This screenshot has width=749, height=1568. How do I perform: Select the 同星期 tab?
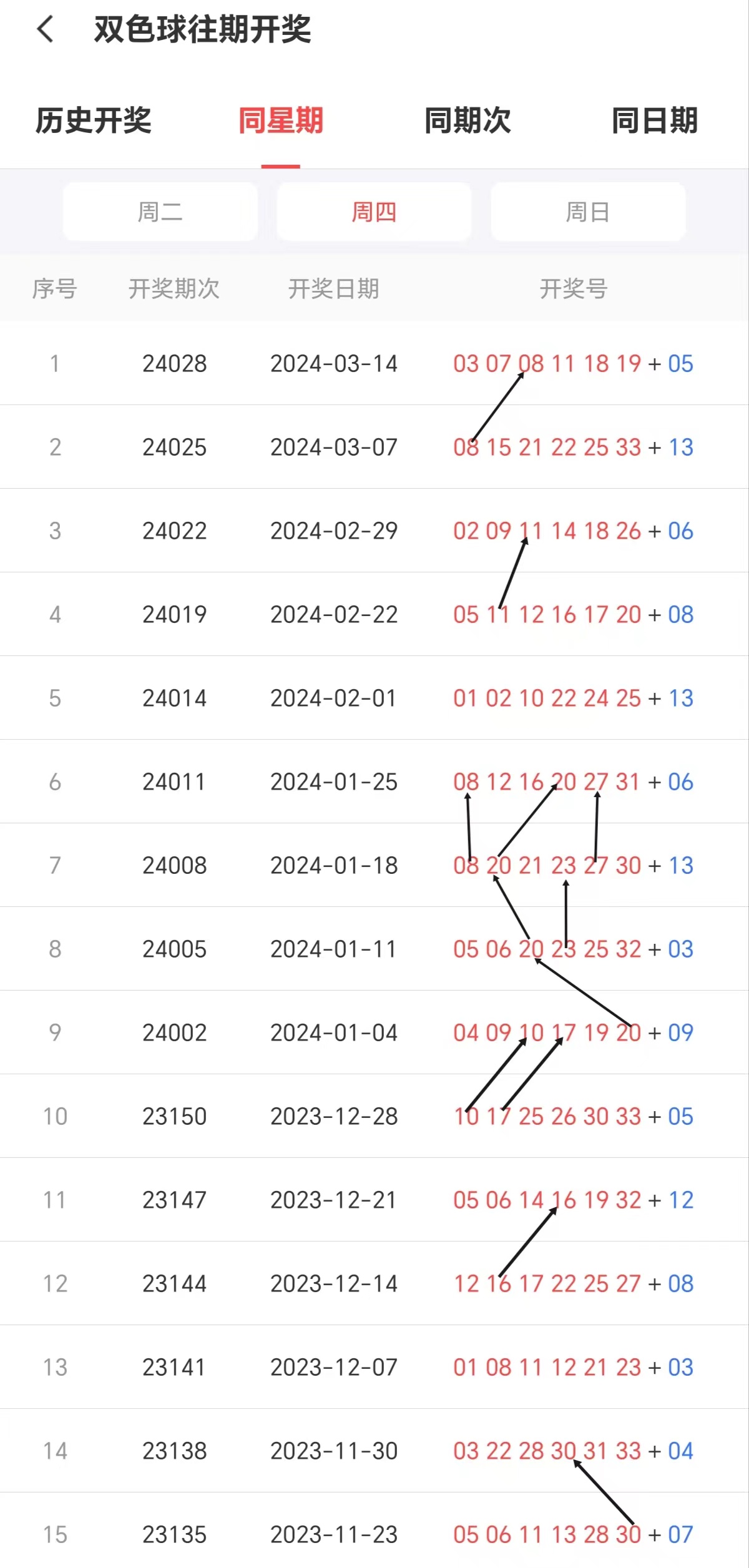281,120
